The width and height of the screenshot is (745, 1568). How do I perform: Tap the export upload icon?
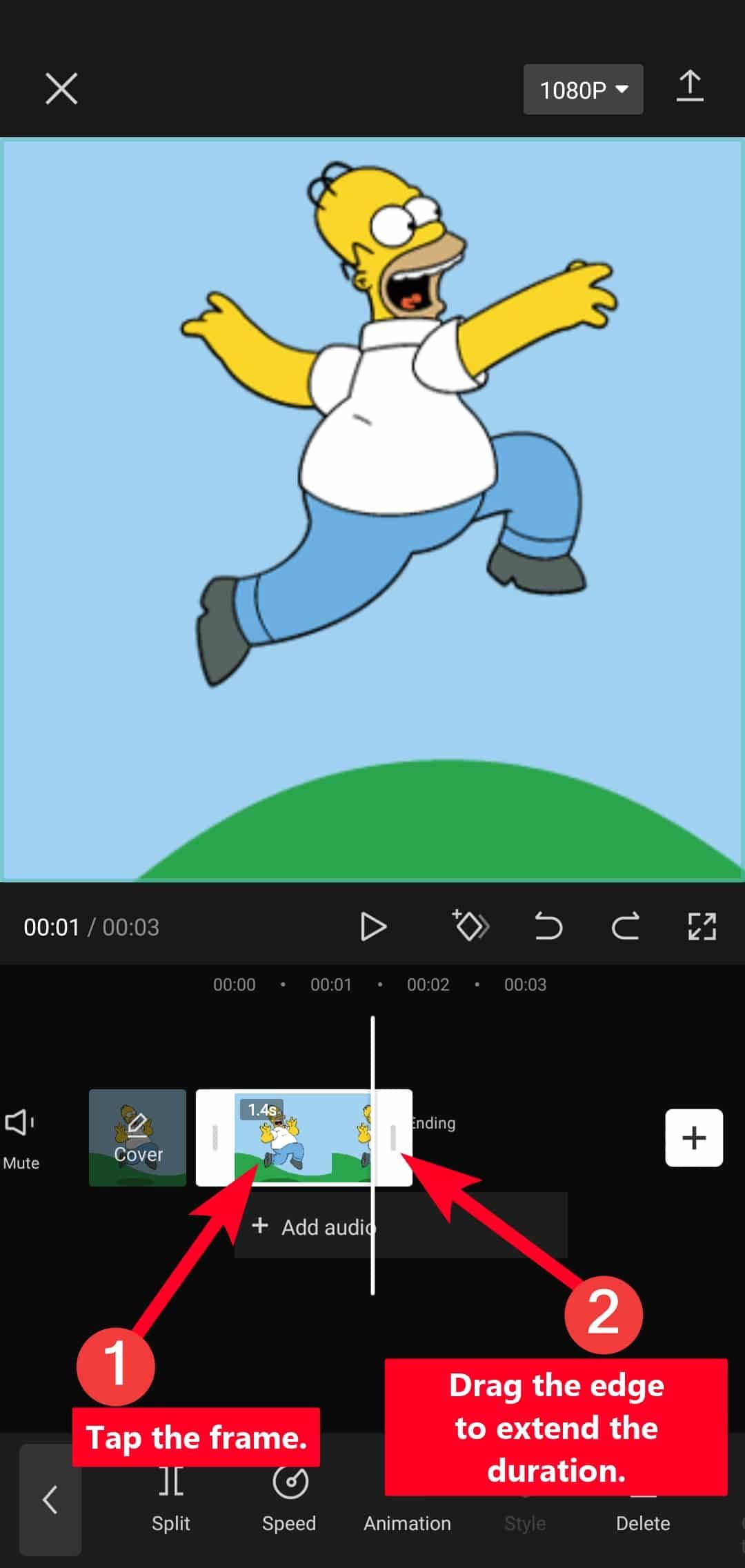(689, 88)
